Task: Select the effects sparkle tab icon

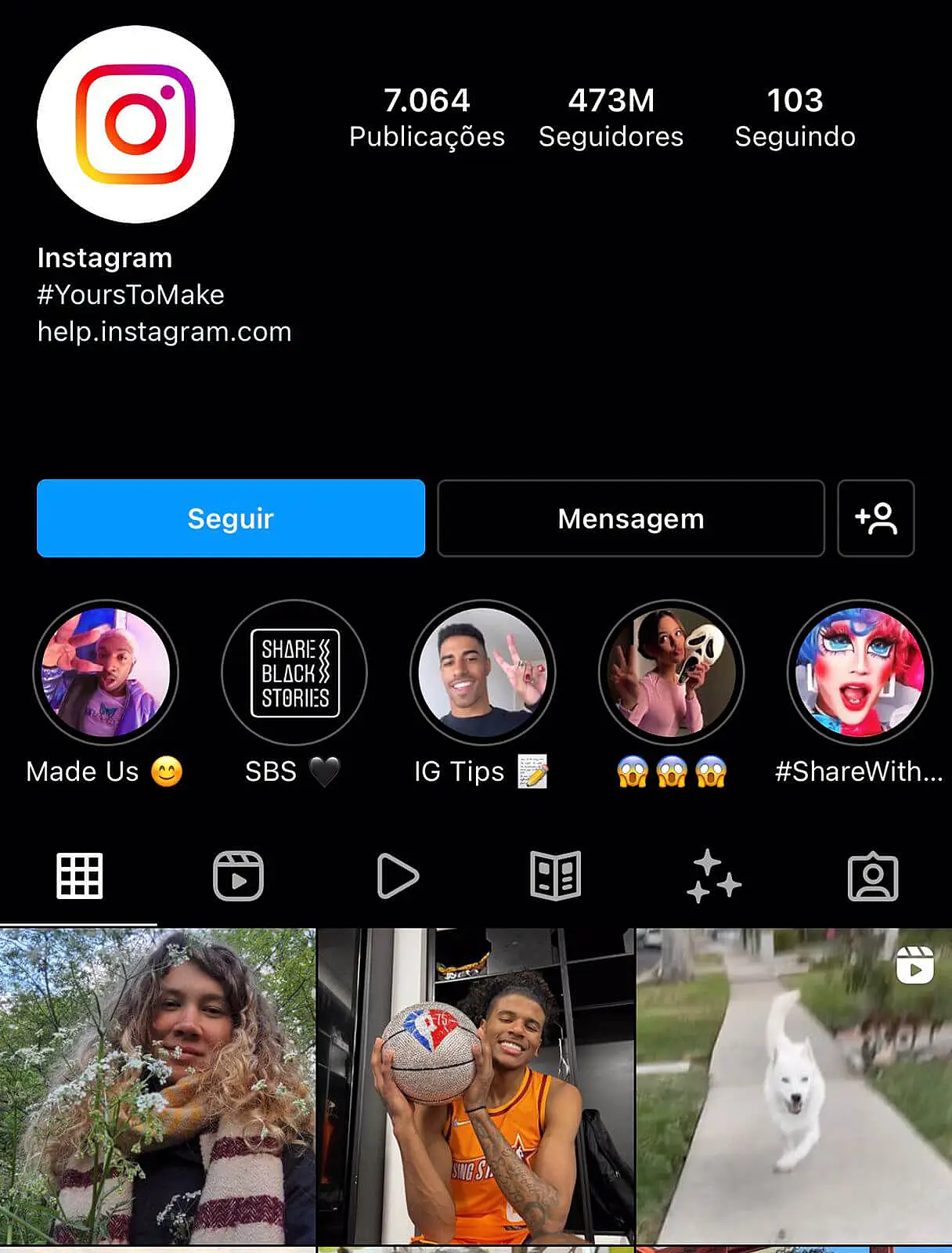Action: click(715, 877)
